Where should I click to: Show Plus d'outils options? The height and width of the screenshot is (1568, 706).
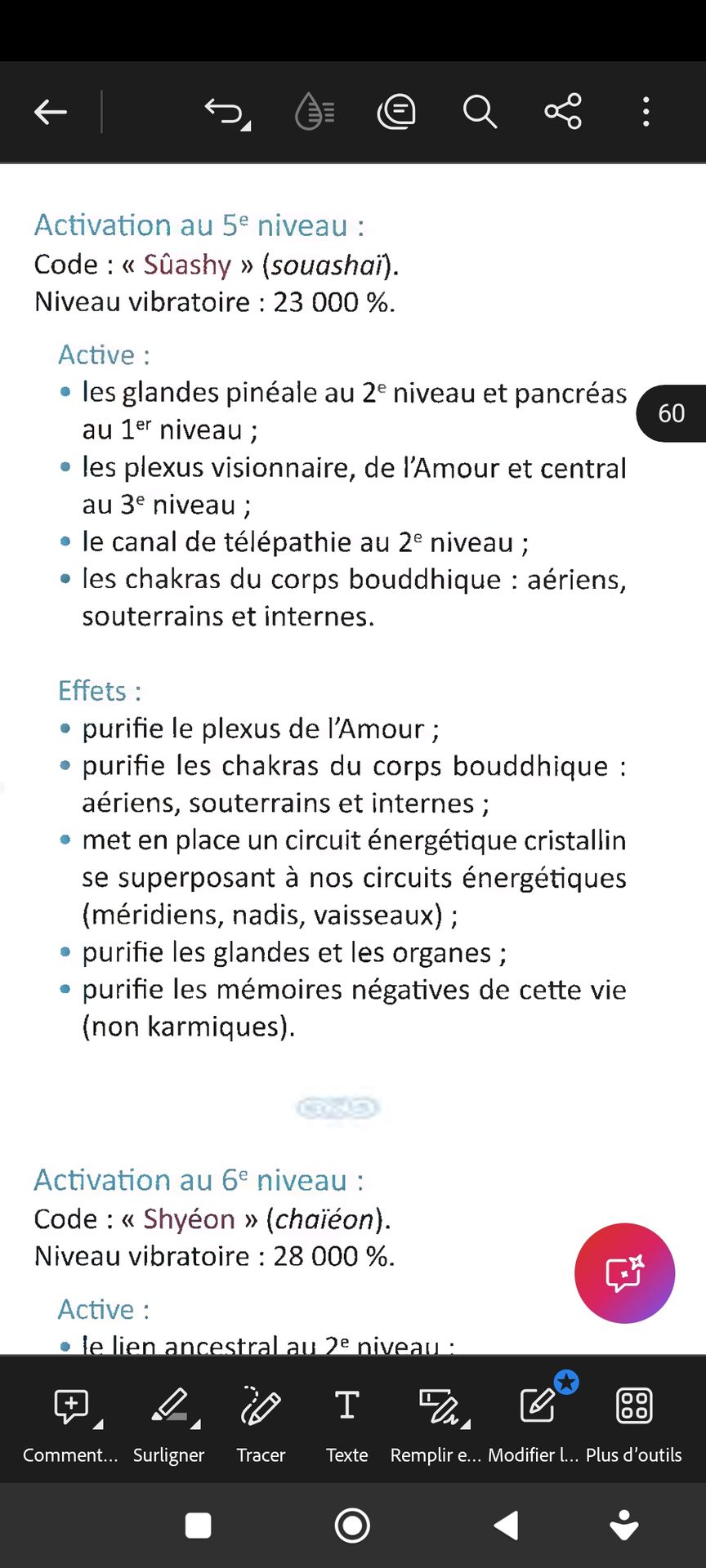pyautogui.click(x=633, y=1422)
